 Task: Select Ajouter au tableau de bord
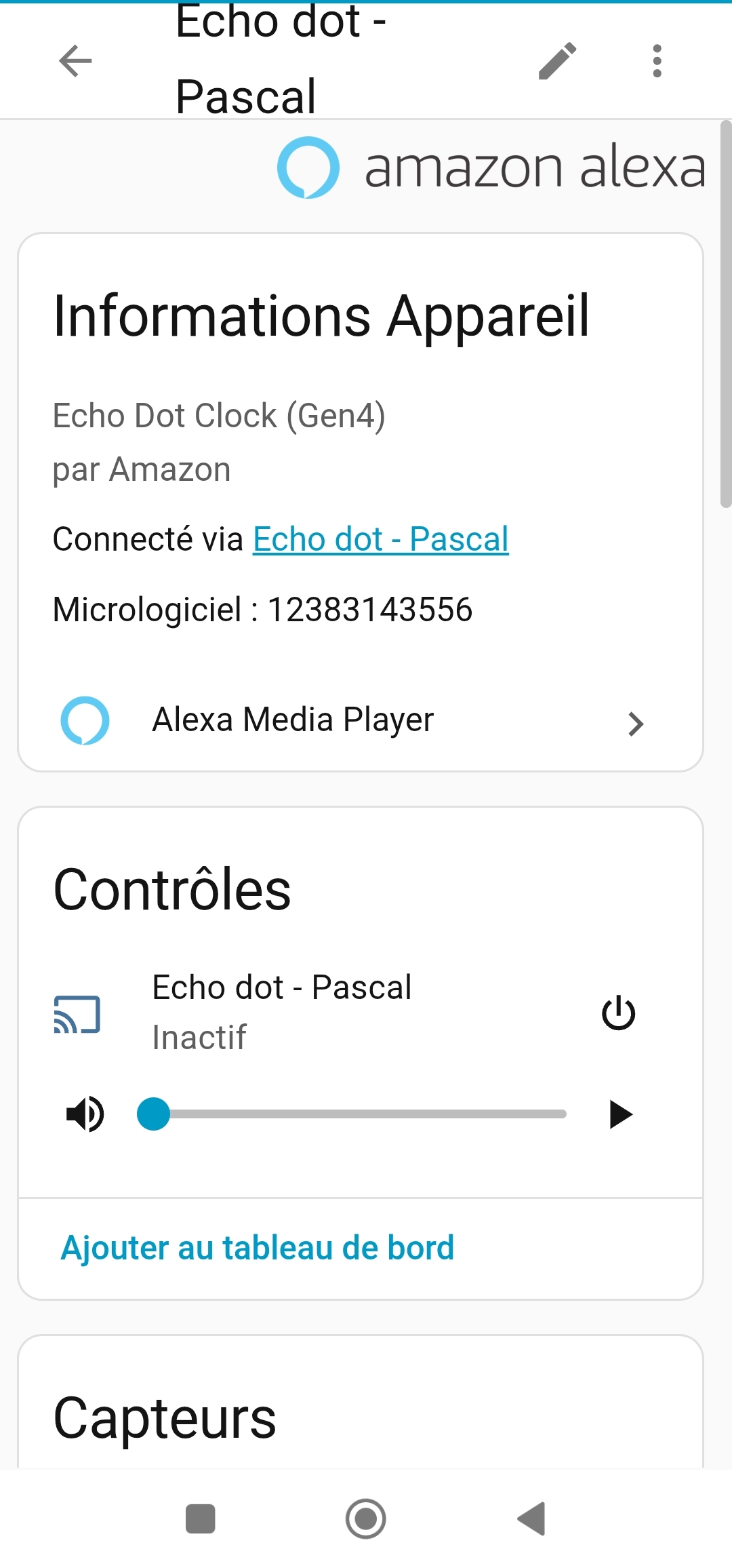point(258,1248)
